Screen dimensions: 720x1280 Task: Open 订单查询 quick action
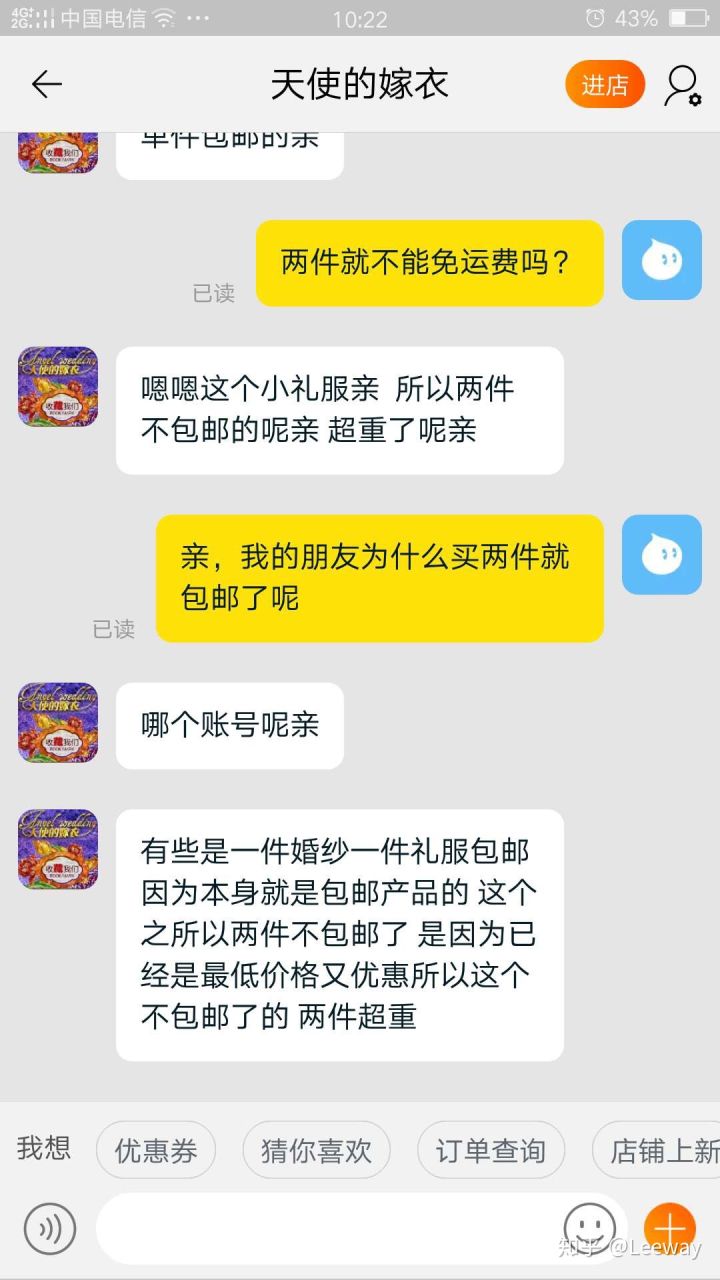490,1150
